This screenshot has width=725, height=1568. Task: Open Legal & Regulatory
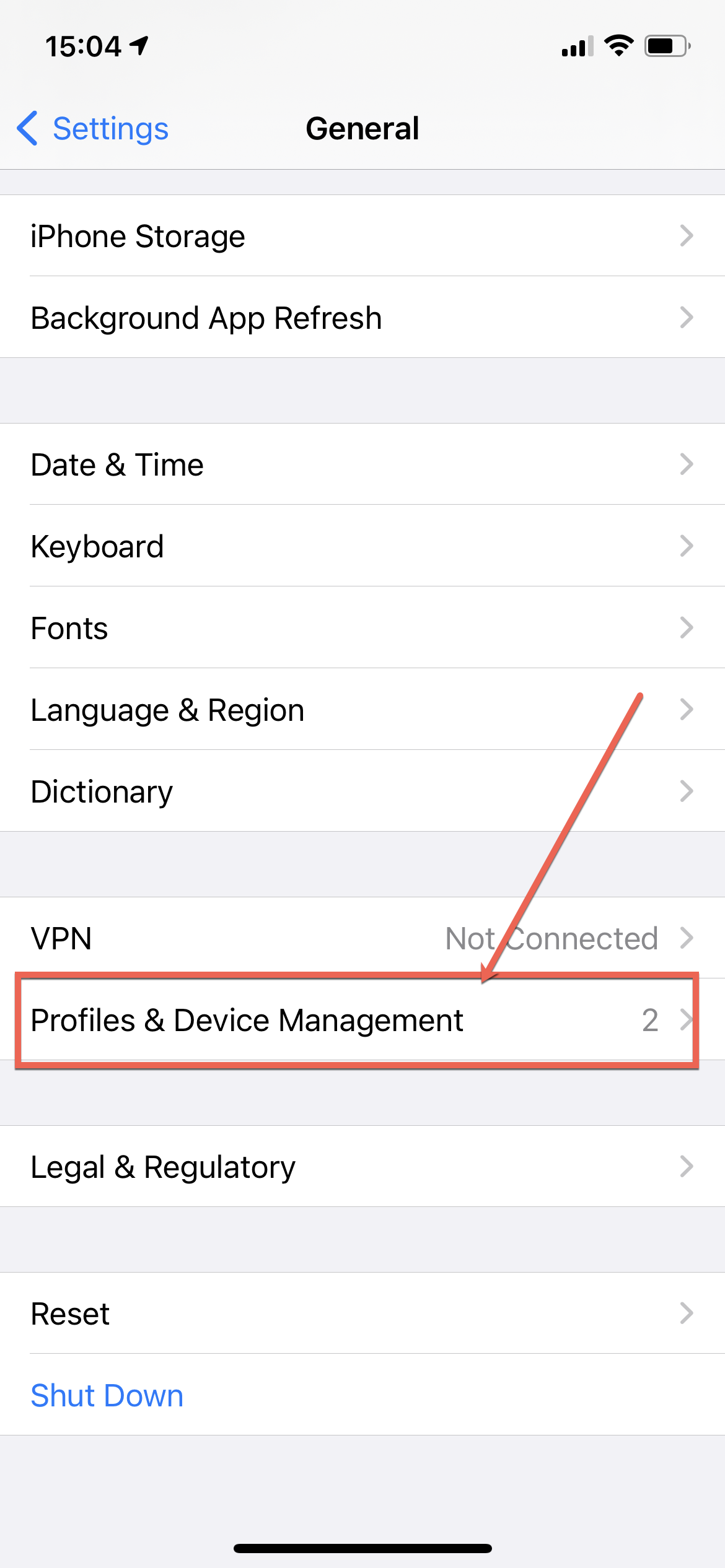pos(362,1167)
